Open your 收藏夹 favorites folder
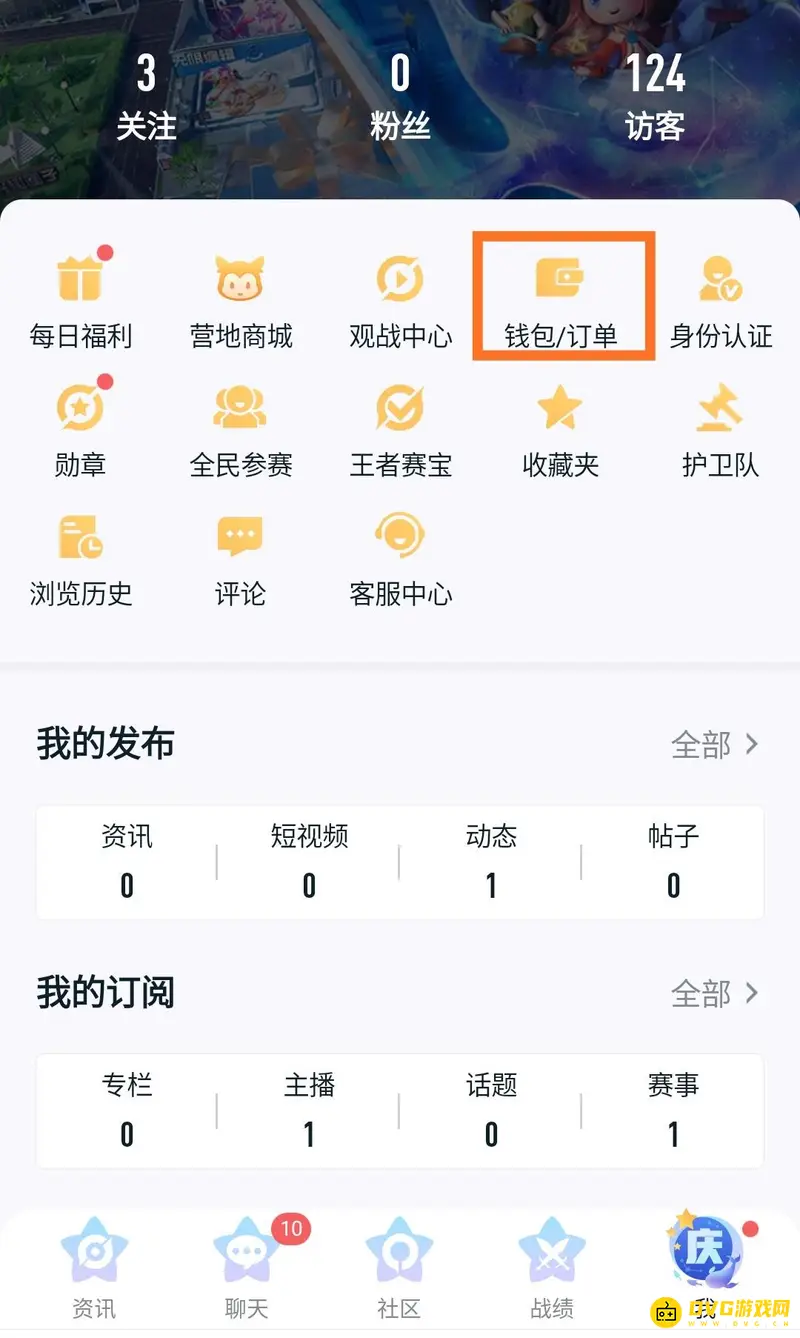This screenshot has width=800, height=1338. pyautogui.click(x=560, y=425)
